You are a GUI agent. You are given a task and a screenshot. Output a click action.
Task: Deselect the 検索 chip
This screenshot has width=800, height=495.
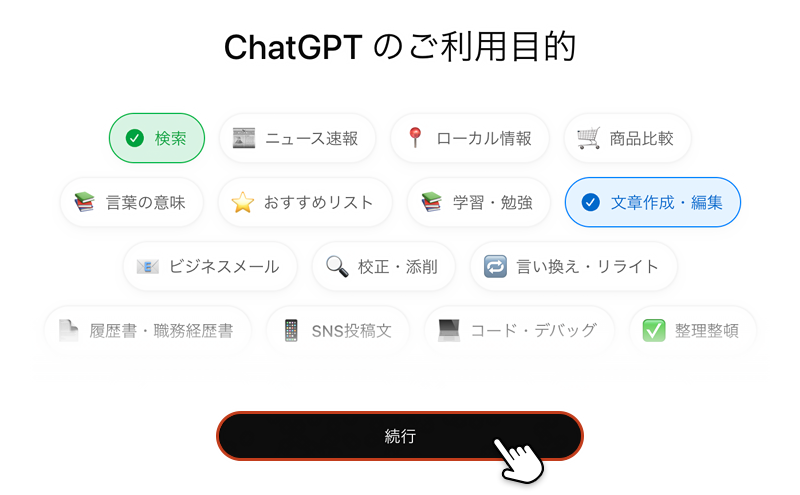coord(157,138)
